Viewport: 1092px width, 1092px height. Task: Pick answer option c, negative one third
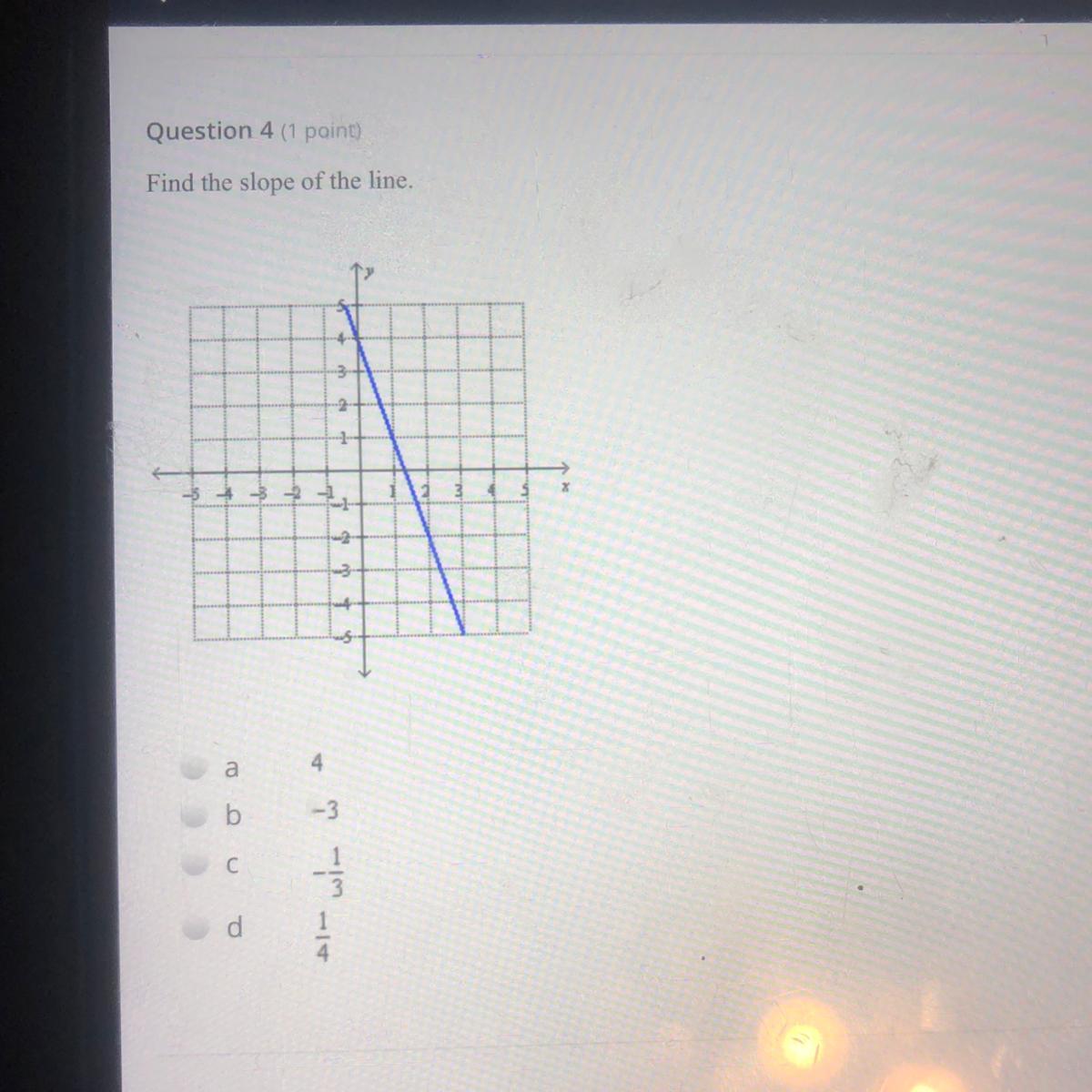click(x=192, y=866)
